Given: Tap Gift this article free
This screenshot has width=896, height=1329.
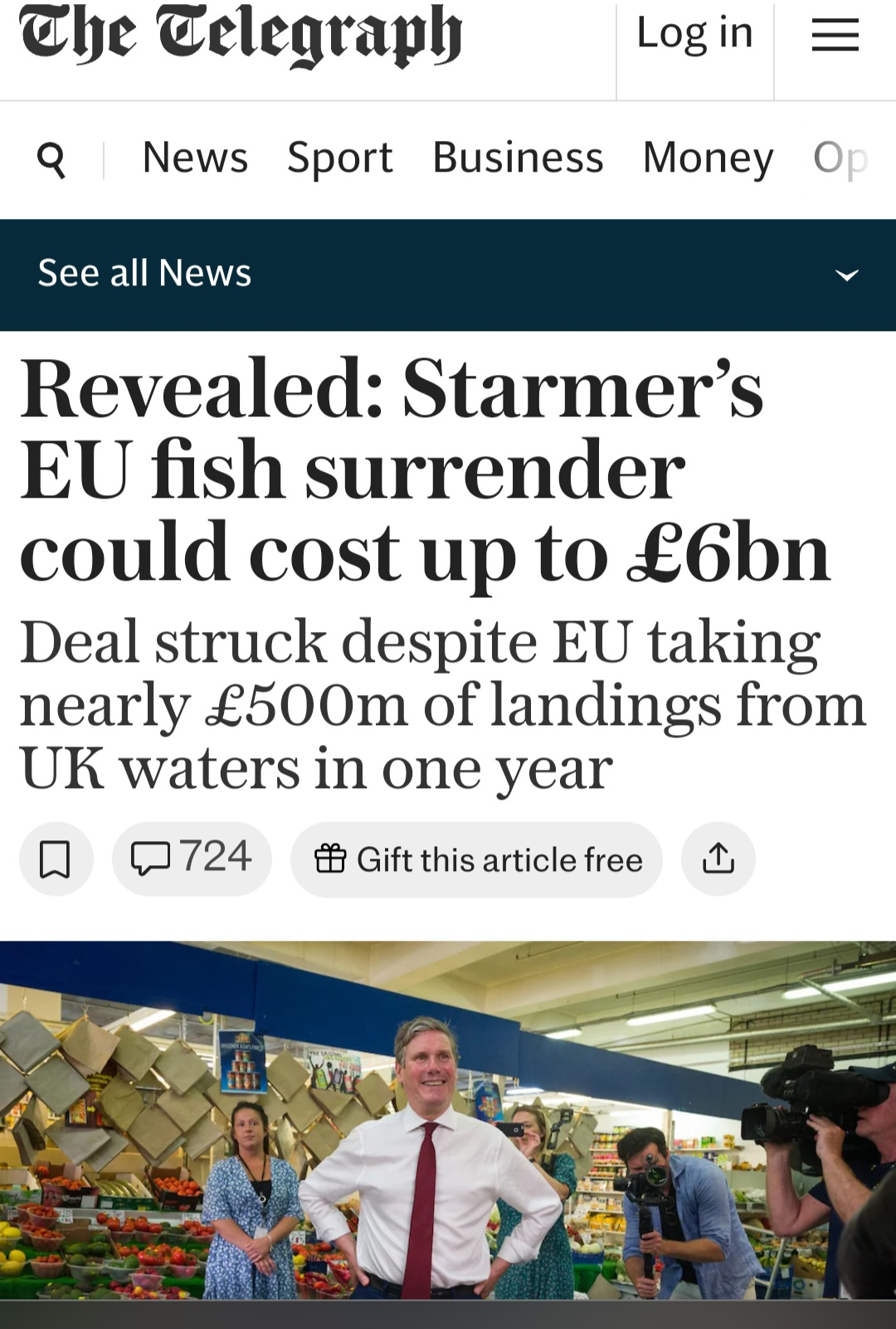Looking at the screenshot, I should click(x=477, y=859).
